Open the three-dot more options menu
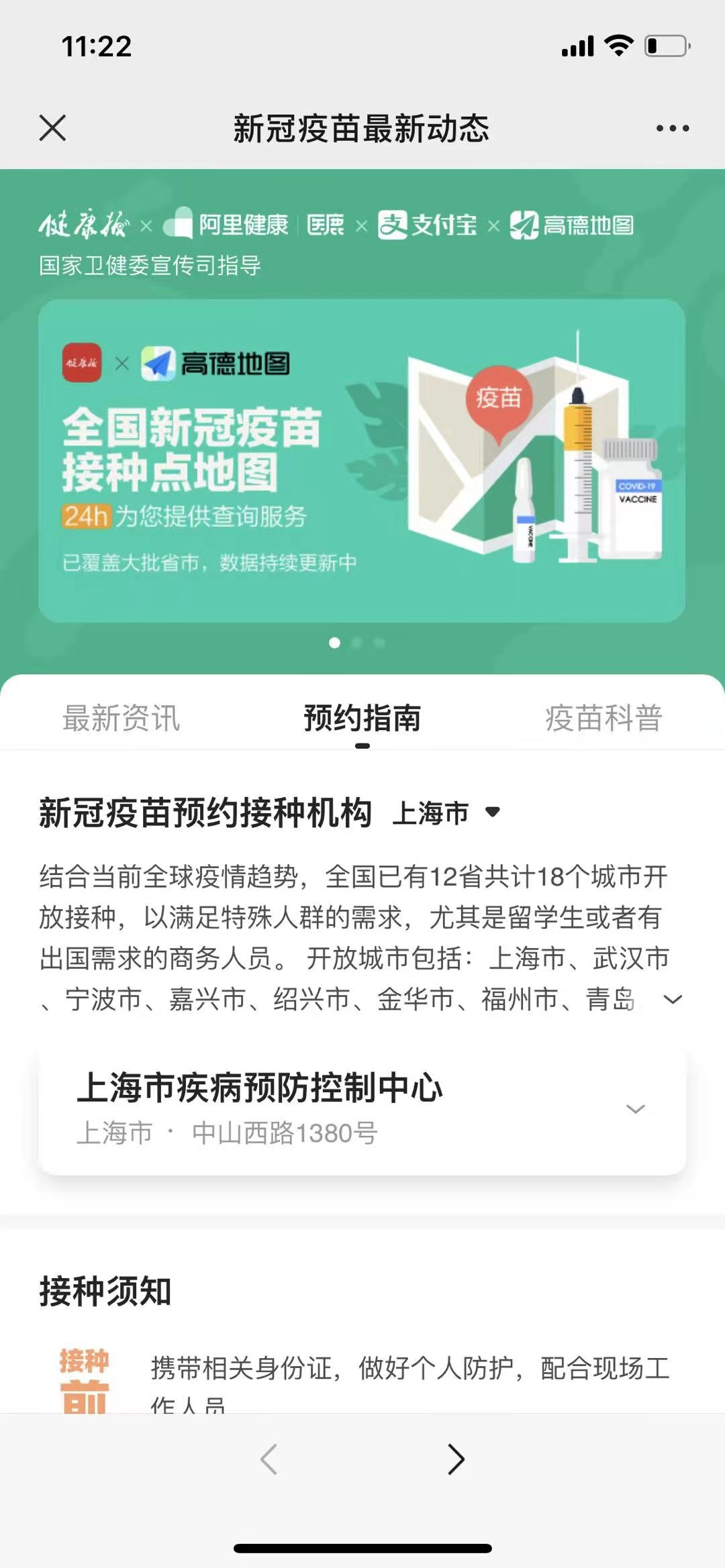The image size is (725, 1568). pos(672,128)
